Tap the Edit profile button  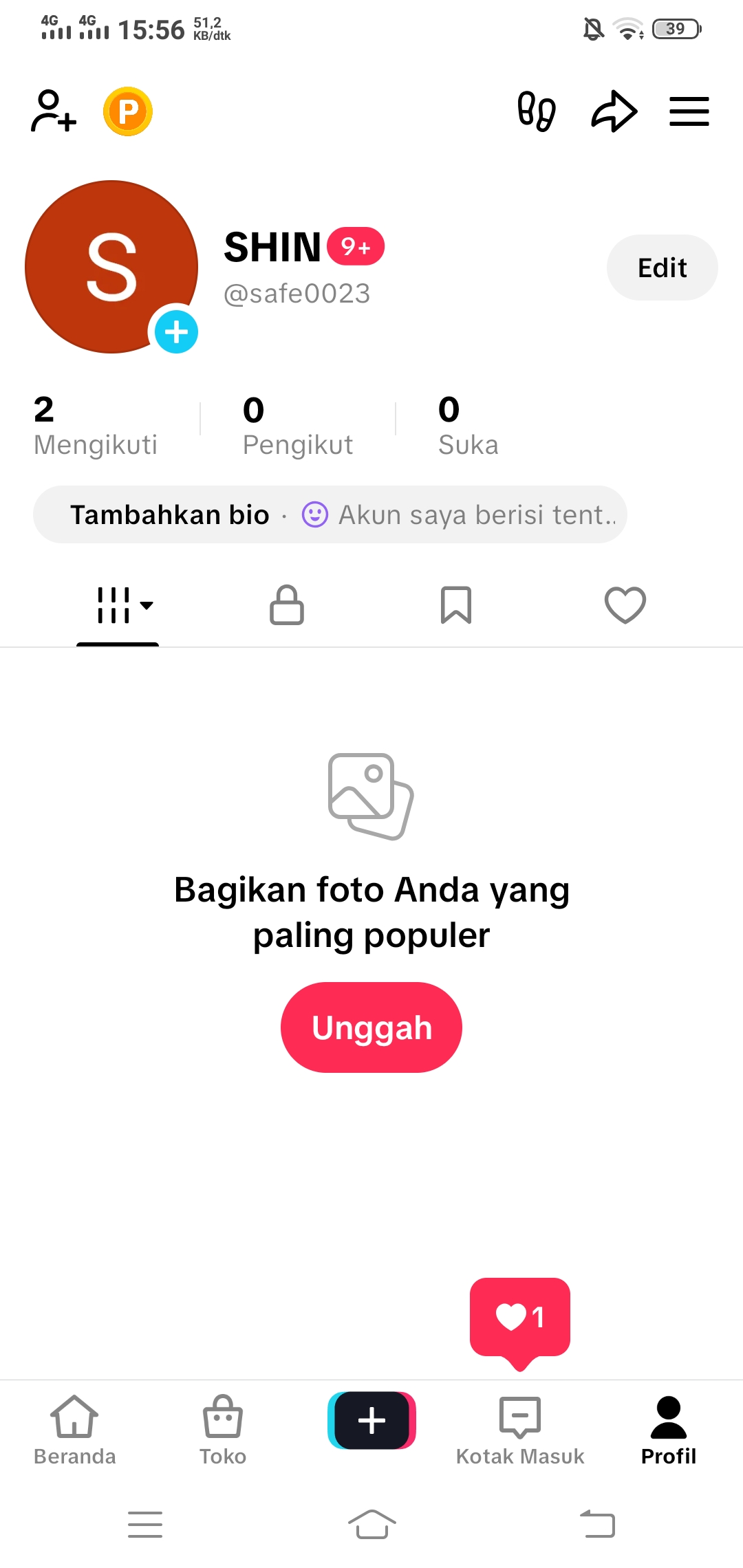click(x=662, y=268)
